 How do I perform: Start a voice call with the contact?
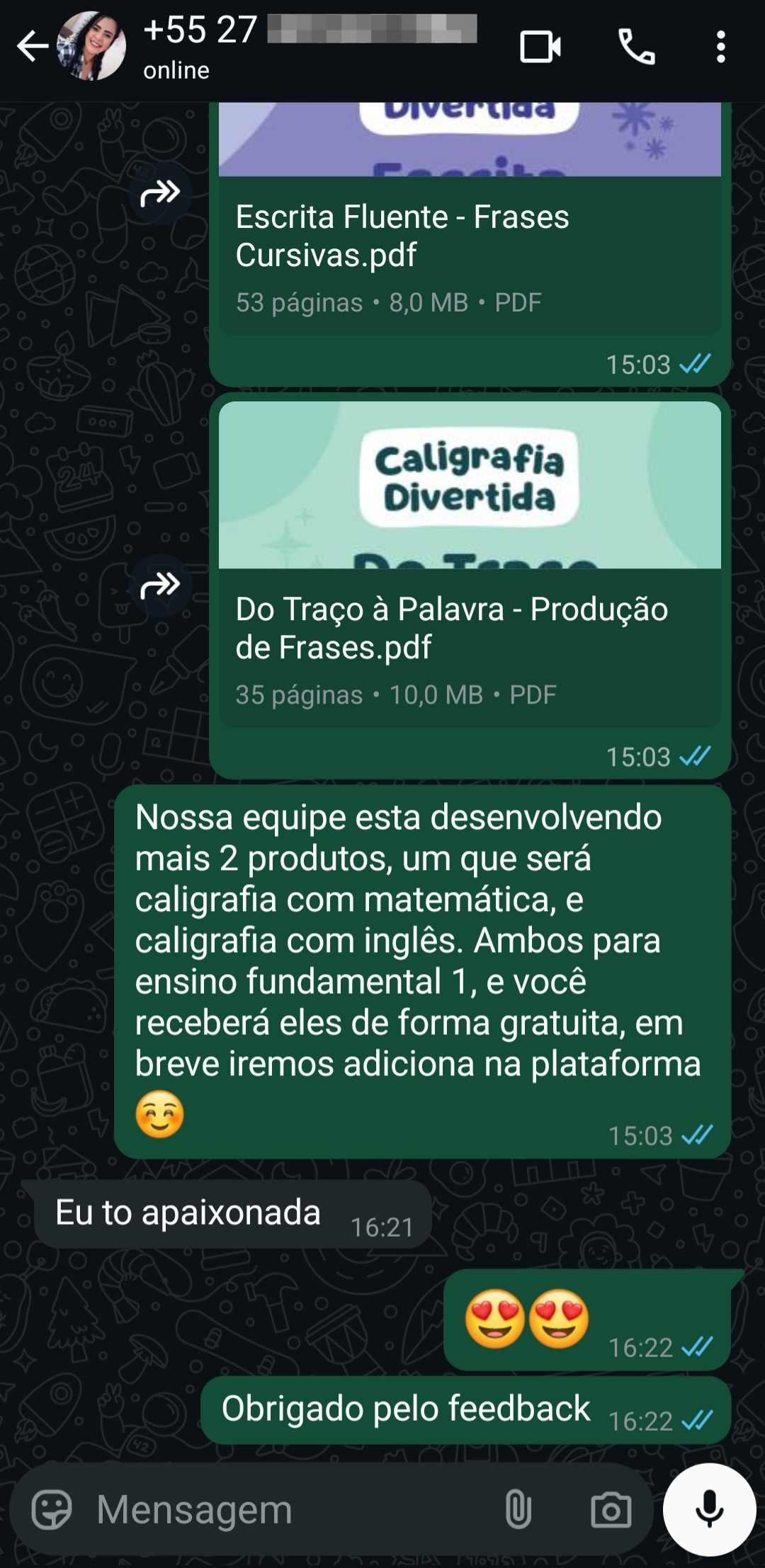coord(636,45)
